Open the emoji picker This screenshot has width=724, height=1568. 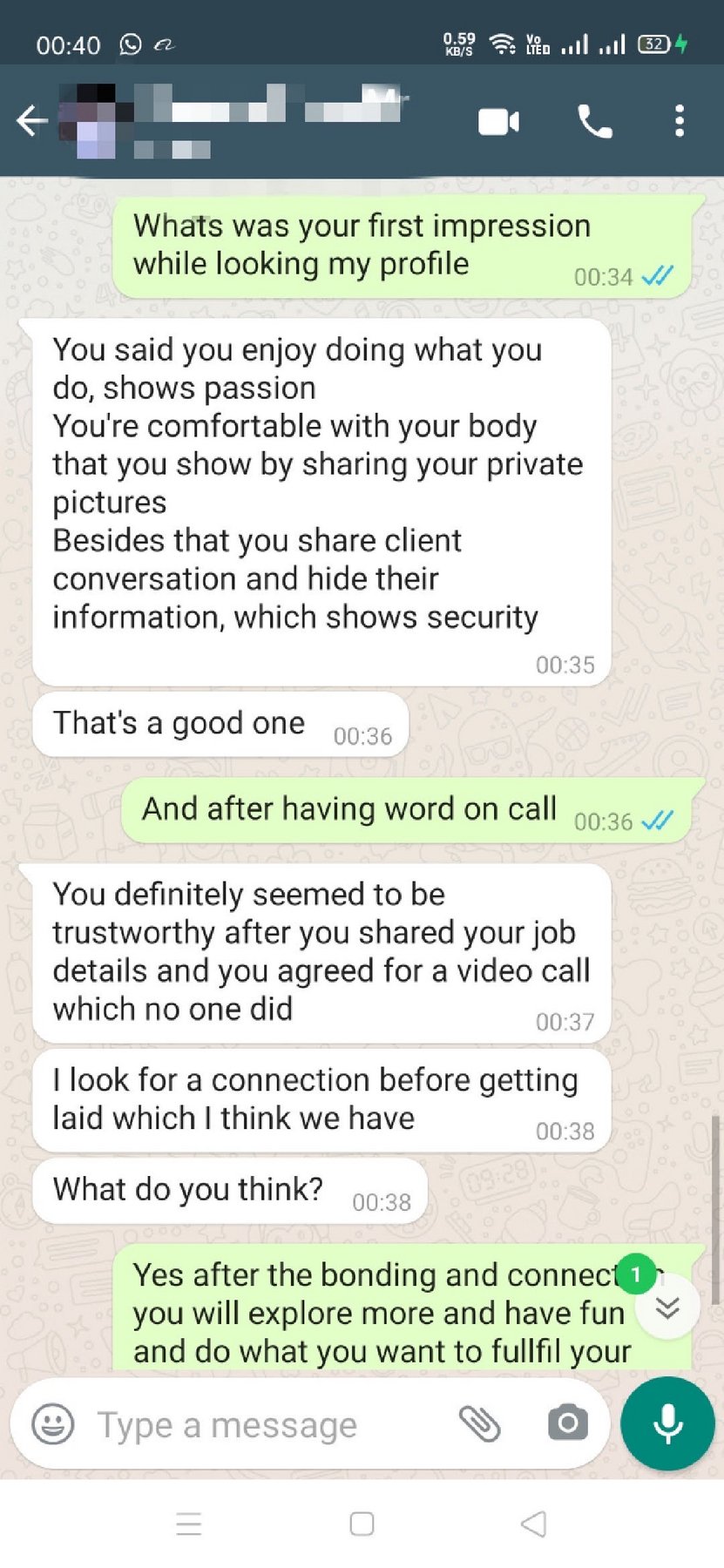(x=52, y=1425)
